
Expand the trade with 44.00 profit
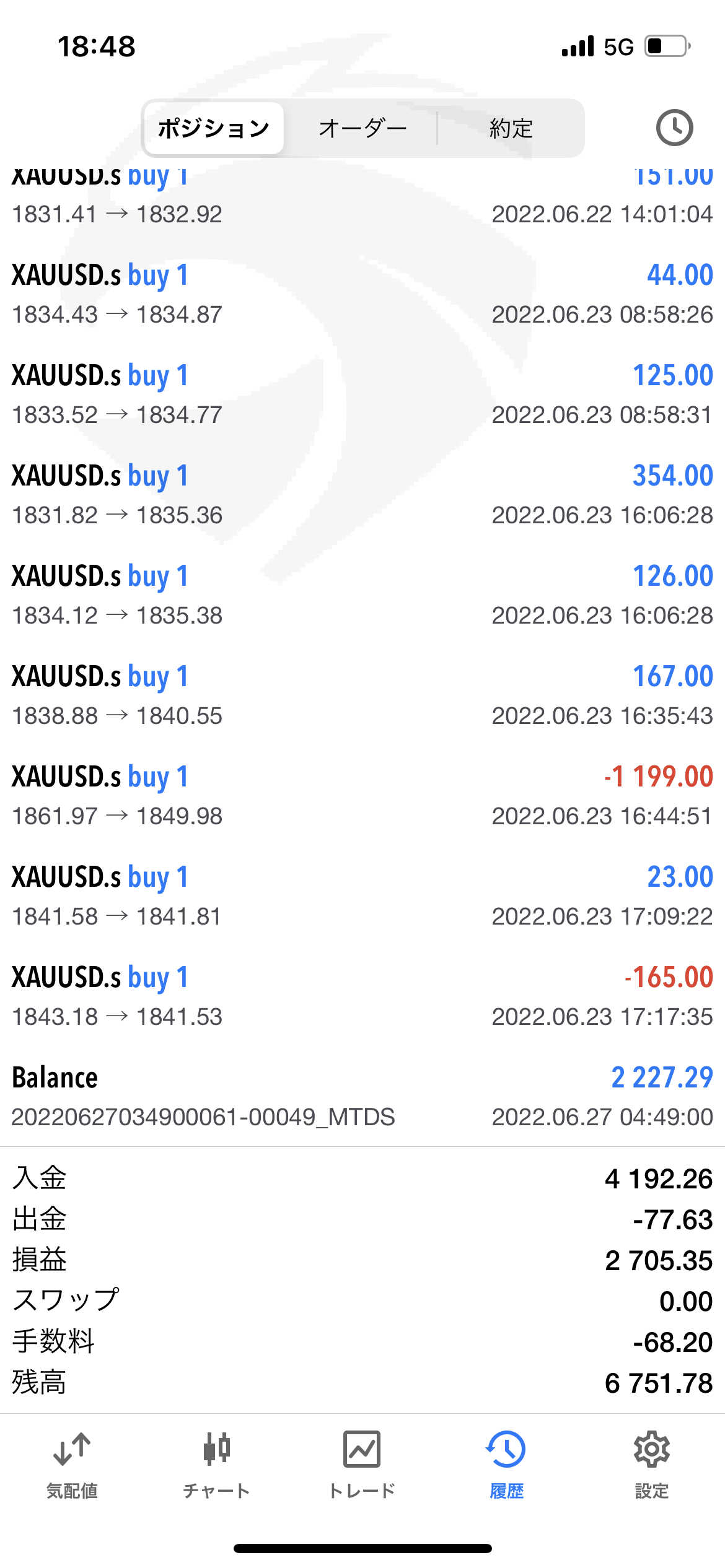[x=362, y=294]
